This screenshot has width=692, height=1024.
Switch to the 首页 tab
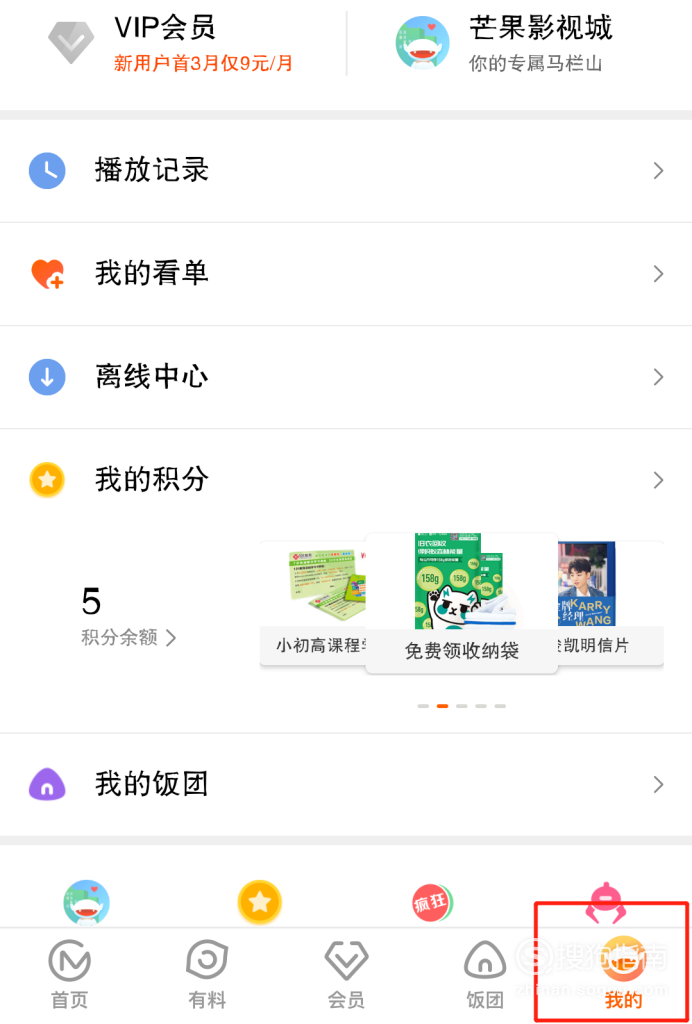point(69,975)
